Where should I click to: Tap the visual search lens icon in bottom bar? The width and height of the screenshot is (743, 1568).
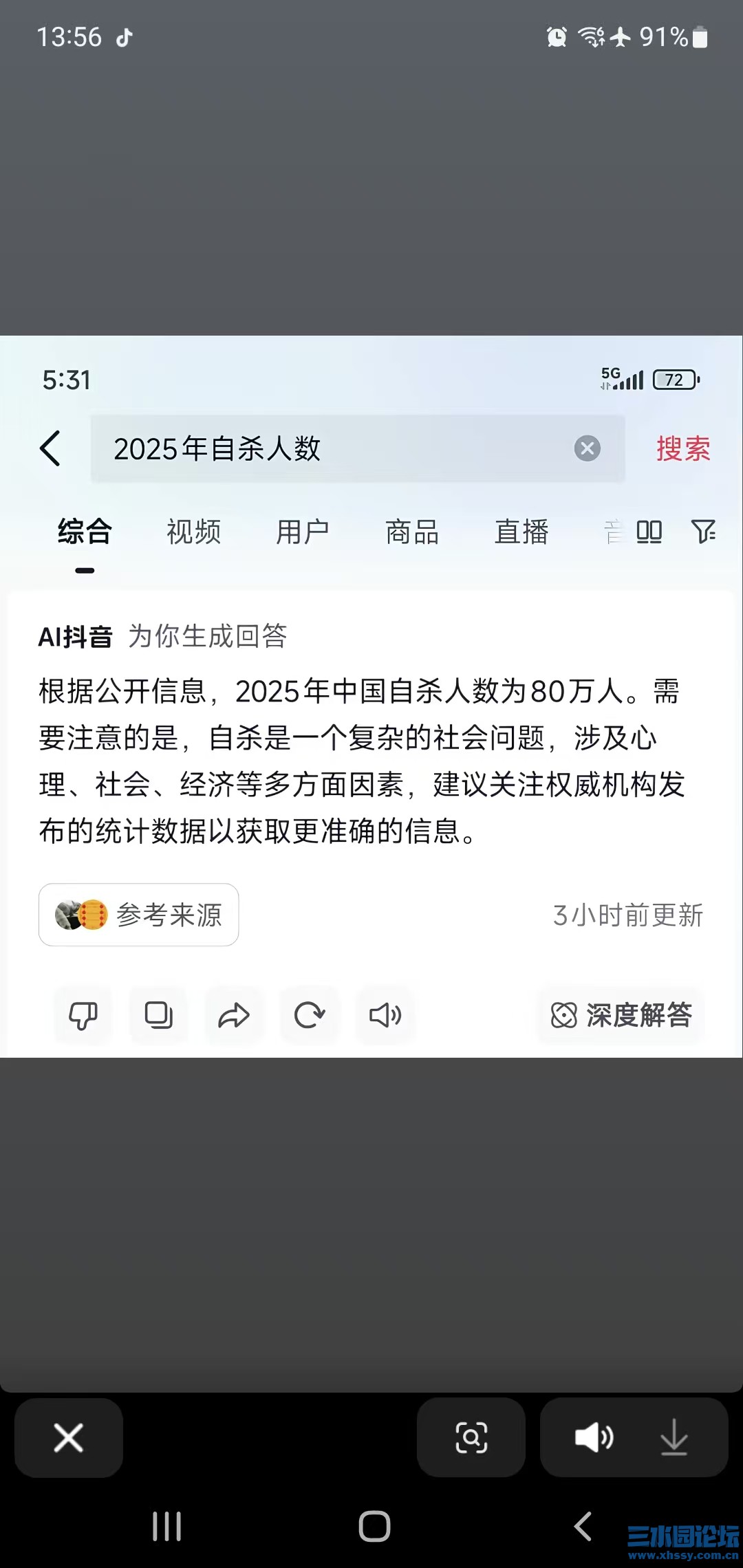click(471, 1437)
